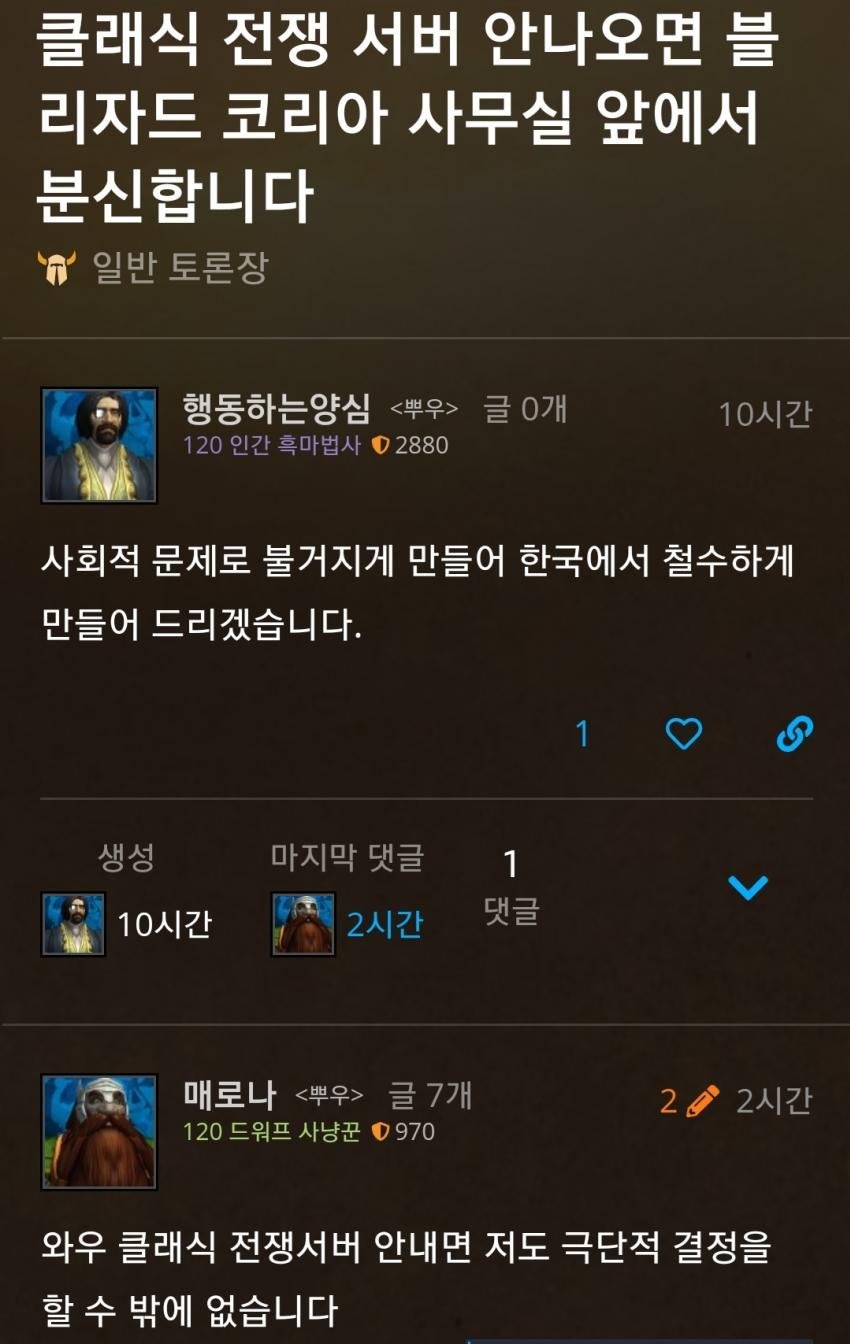
Task: Open 행동하는양심's profile avatar
Action: click(99, 445)
